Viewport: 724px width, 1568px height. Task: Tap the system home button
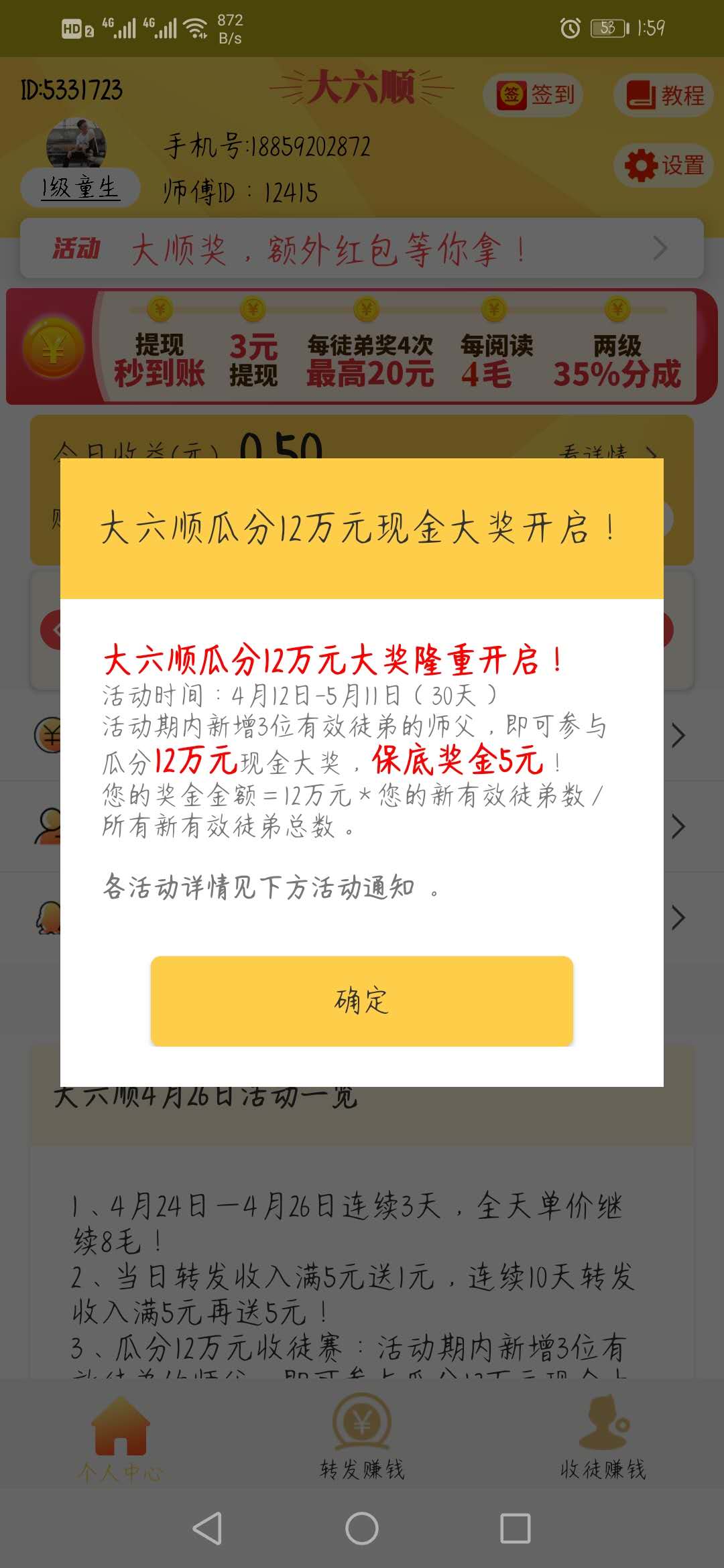coord(362,1528)
